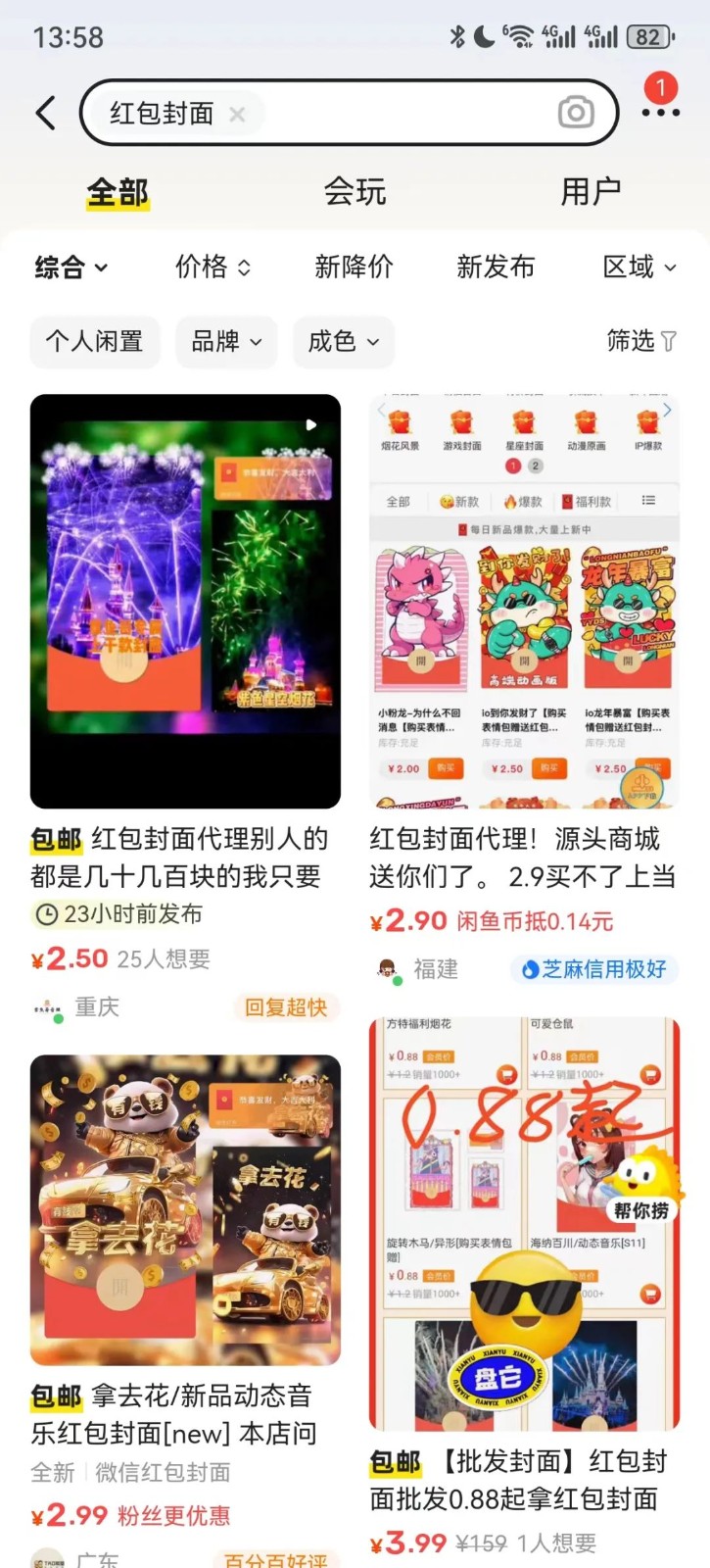The width and height of the screenshot is (710, 1568).
Task: Select the 个人闲置 filter chip
Action: coord(94,341)
